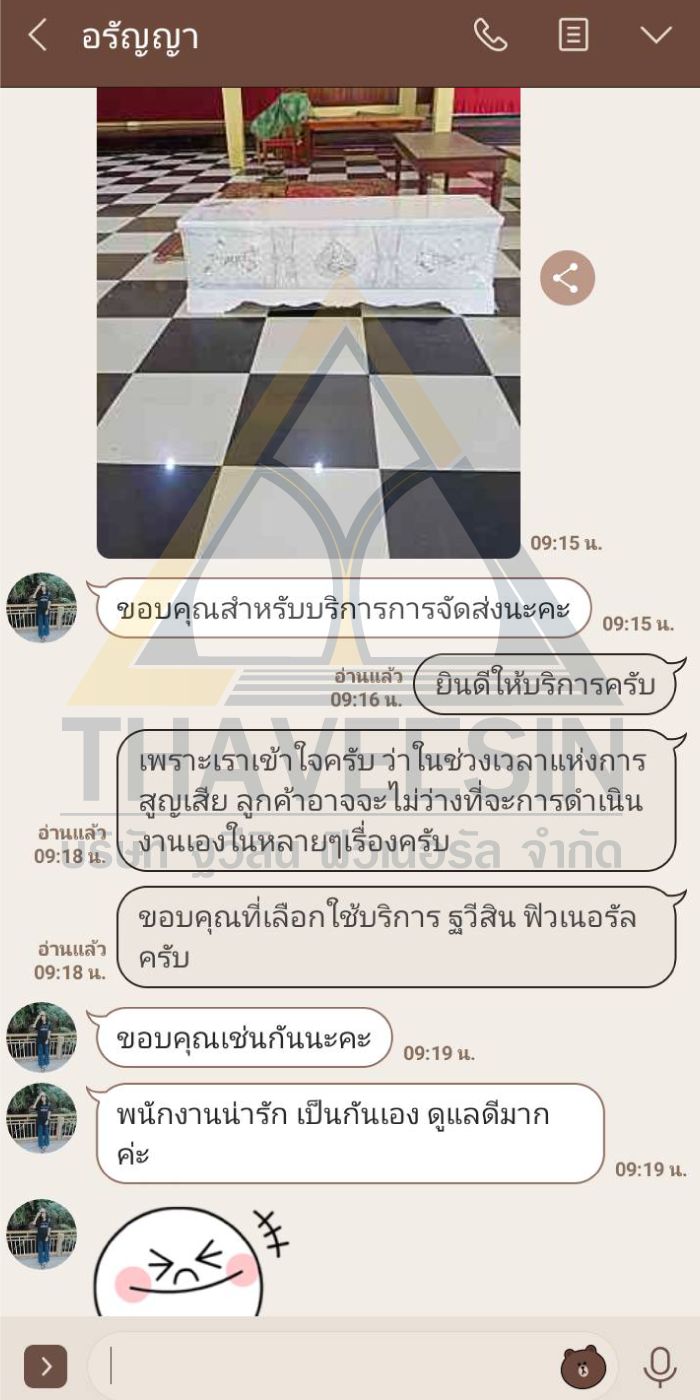The height and width of the screenshot is (1400, 700).
Task: Tap the message input field
Action: 330,1367
